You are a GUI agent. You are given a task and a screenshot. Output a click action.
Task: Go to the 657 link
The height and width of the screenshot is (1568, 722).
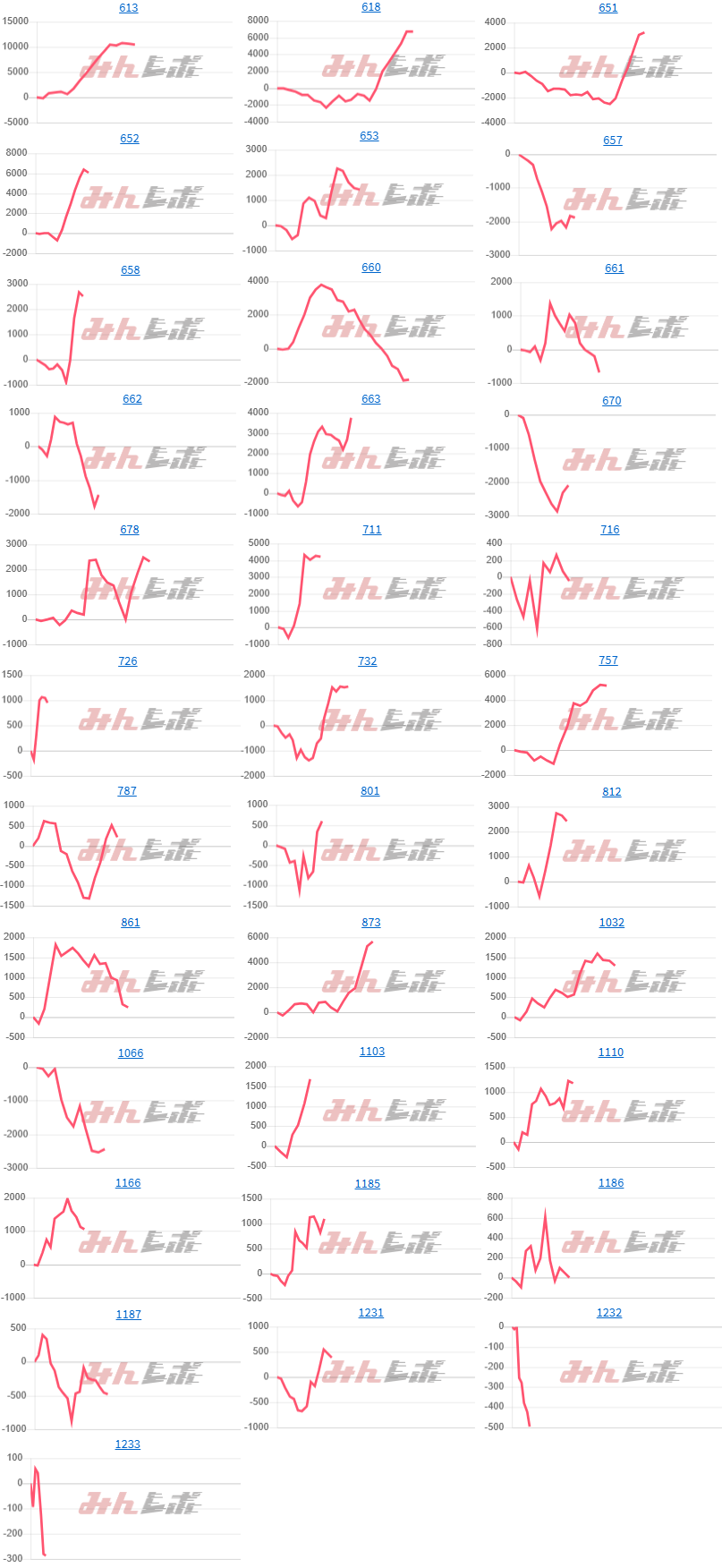click(613, 141)
